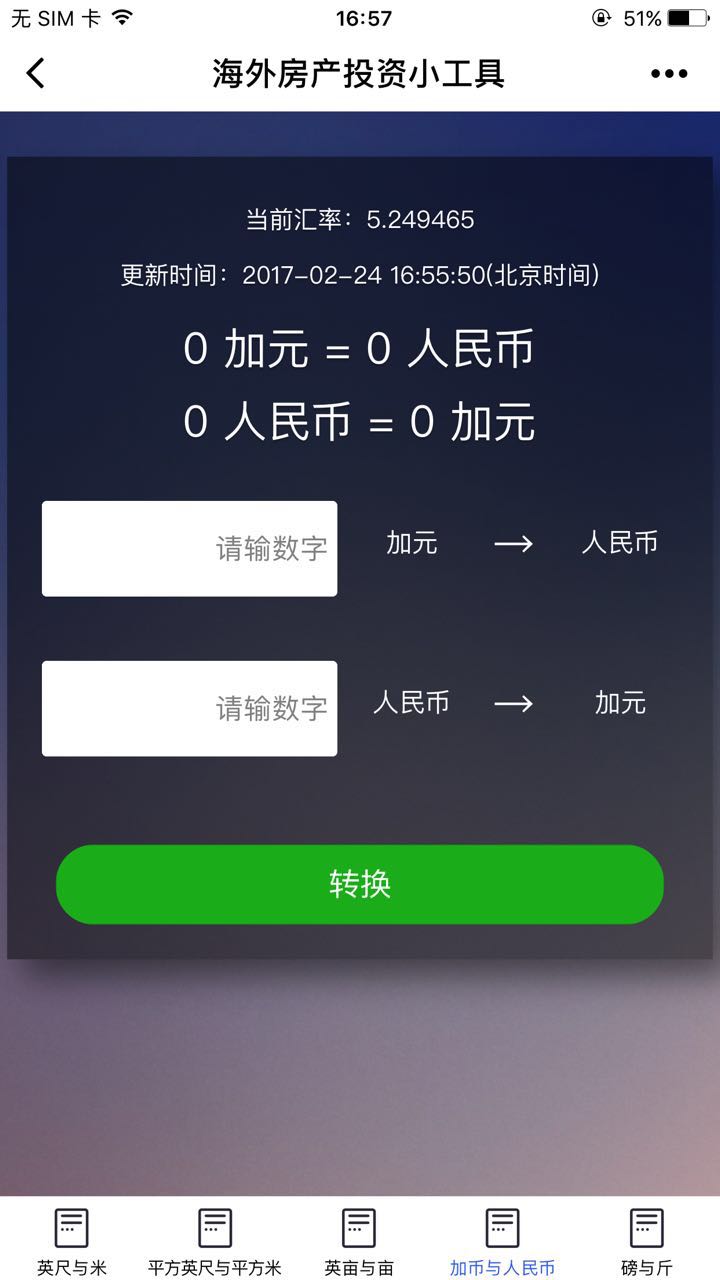Focus the 加元 to 人民币 number field
Image resolution: width=720 pixels, height=1280 pixels.
point(189,548)
